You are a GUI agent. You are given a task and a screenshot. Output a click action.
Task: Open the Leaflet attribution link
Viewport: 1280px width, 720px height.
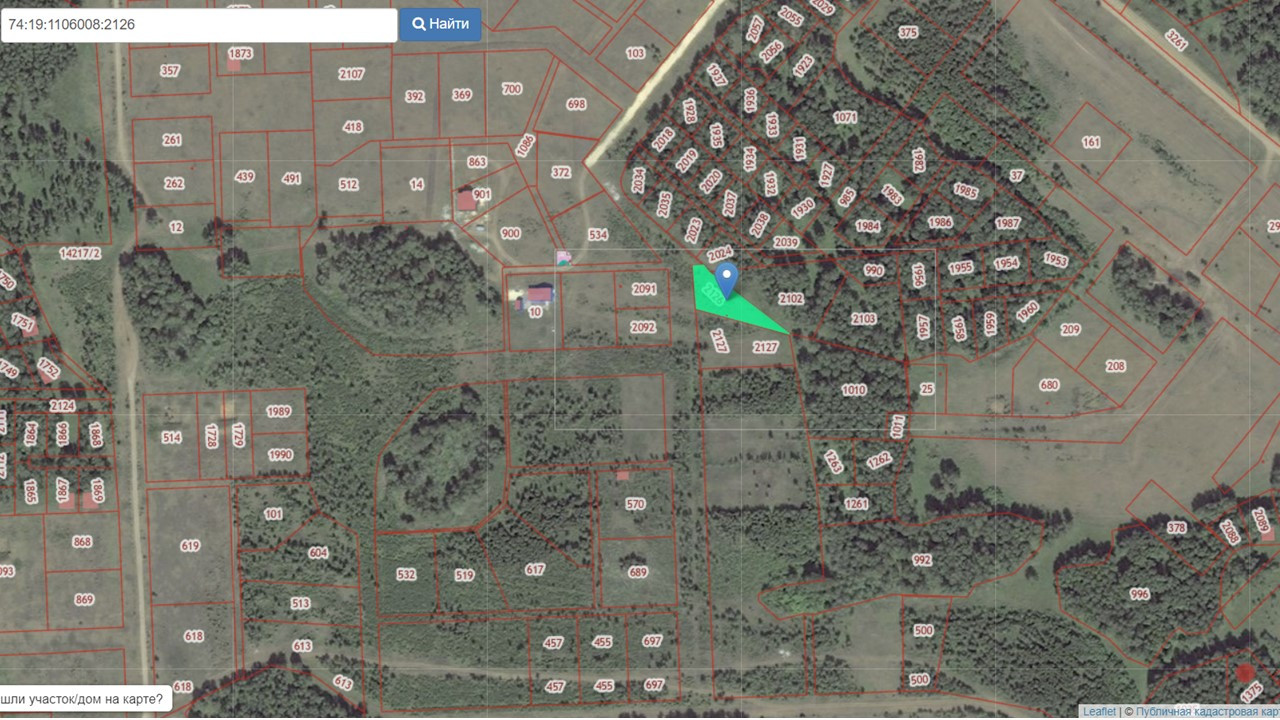[1099, 712]
